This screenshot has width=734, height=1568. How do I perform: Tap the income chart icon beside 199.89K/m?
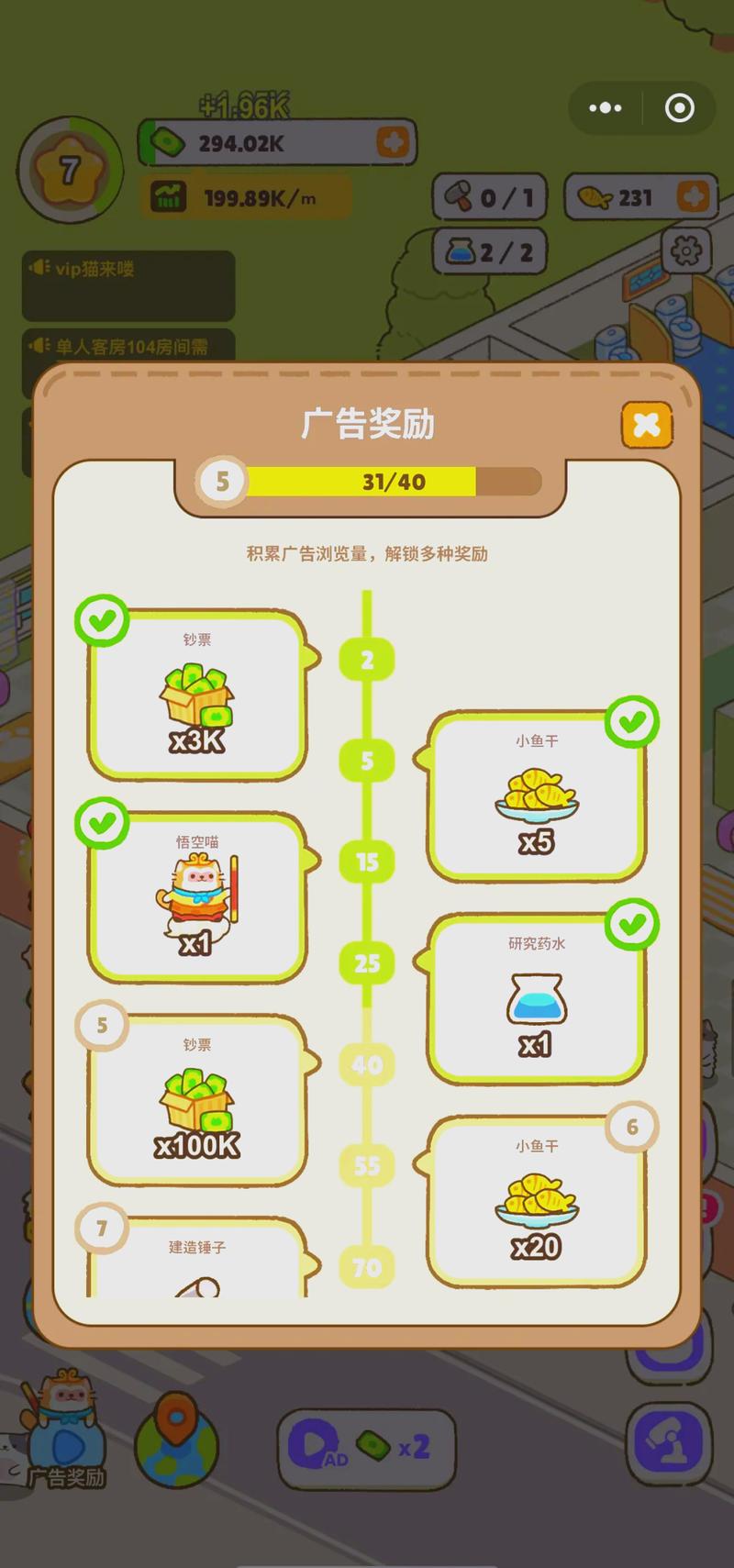point(168,195)
